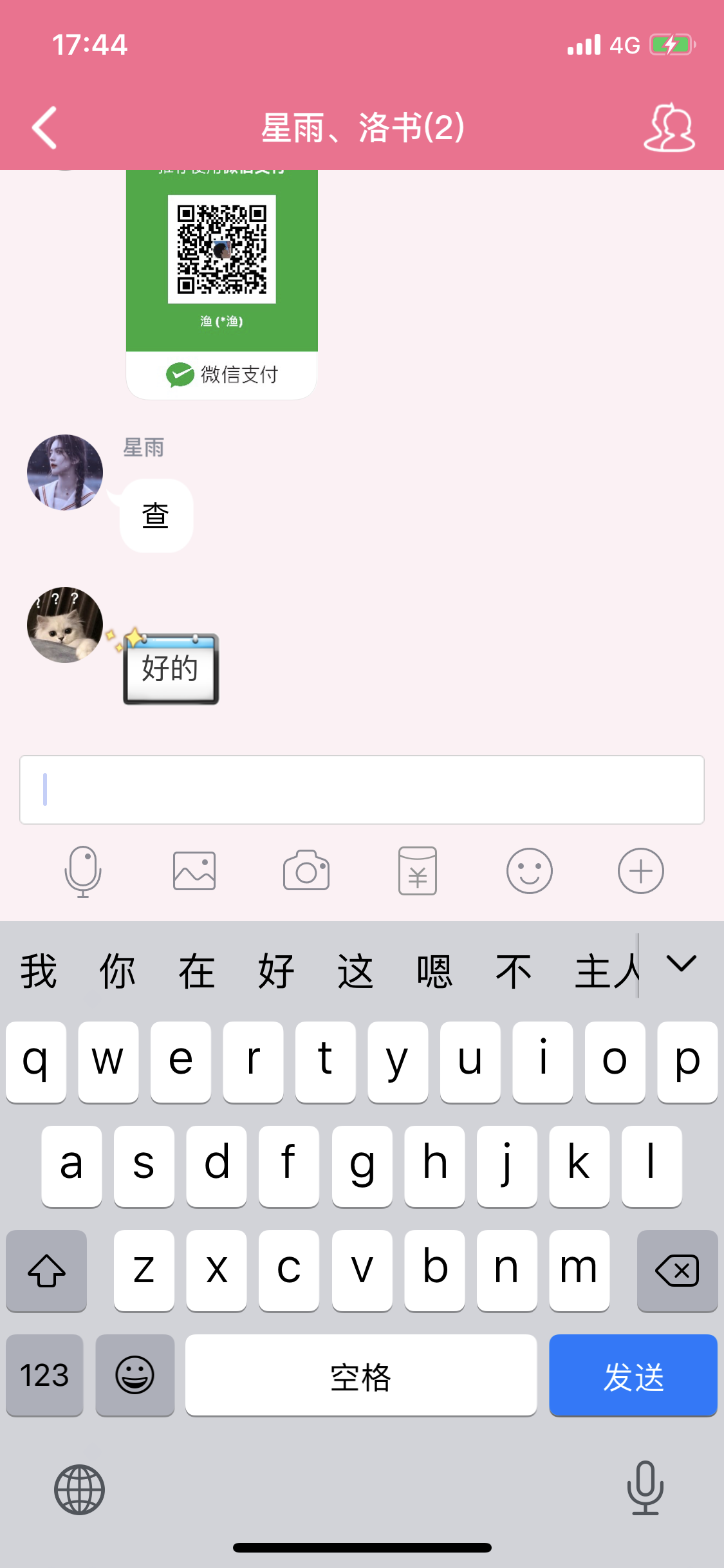The image size is (724, 1568).
Task: Focus the message input field
Action: coord(362,790)
